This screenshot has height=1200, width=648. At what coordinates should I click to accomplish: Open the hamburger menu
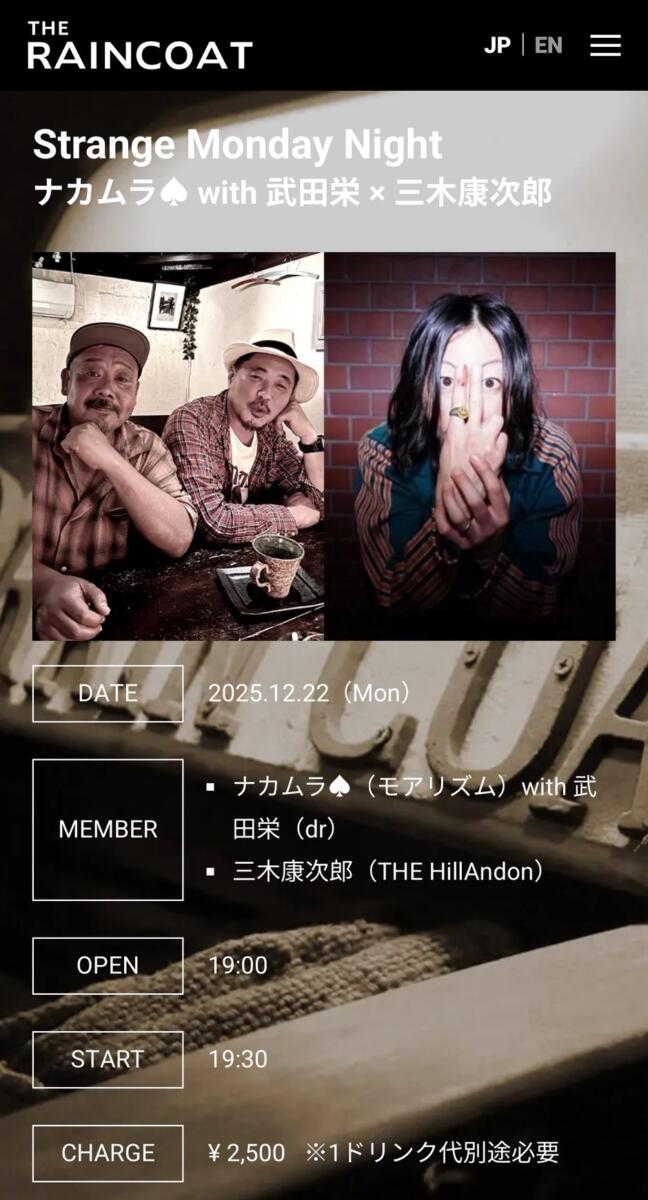(x=605, y=45)
